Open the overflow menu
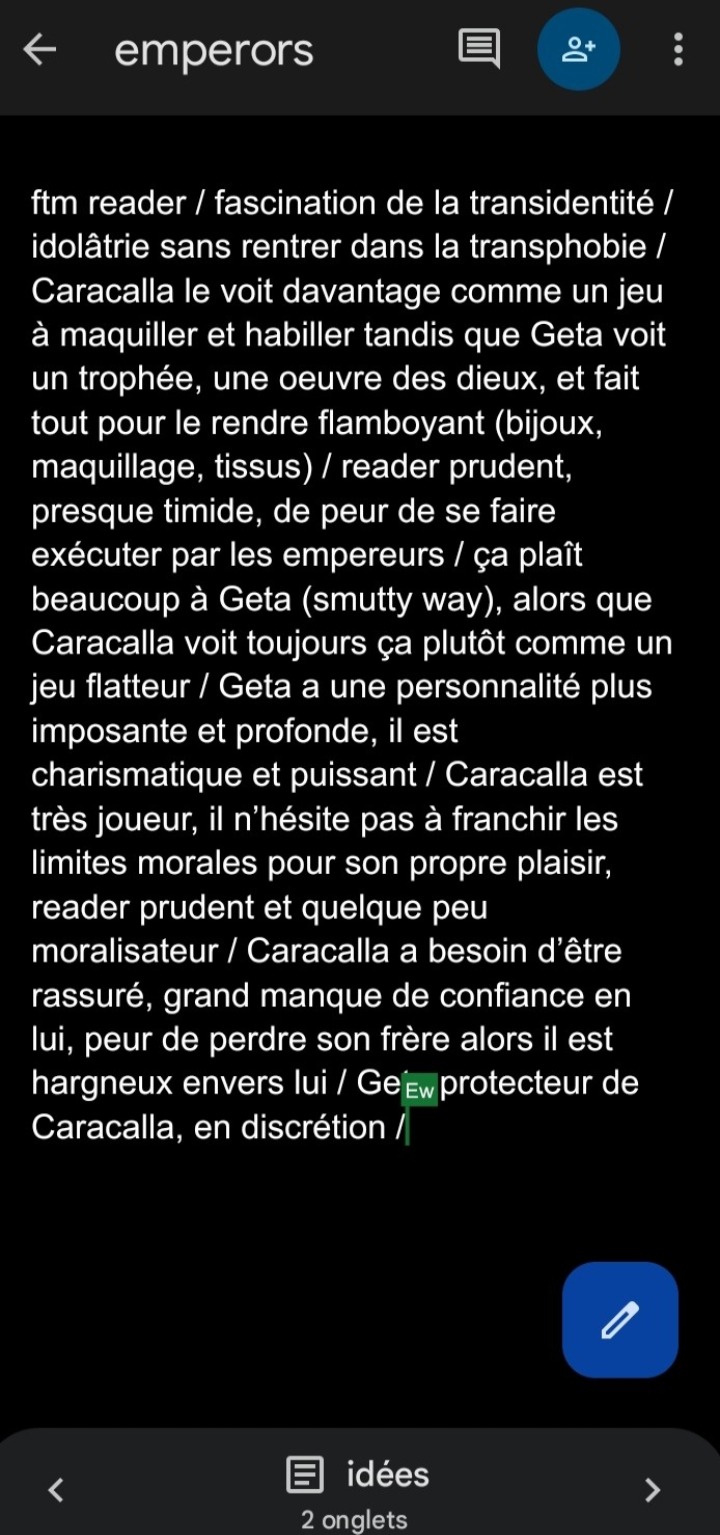Viewport: 720px width, 1535px height. click(x=678, y=49)
